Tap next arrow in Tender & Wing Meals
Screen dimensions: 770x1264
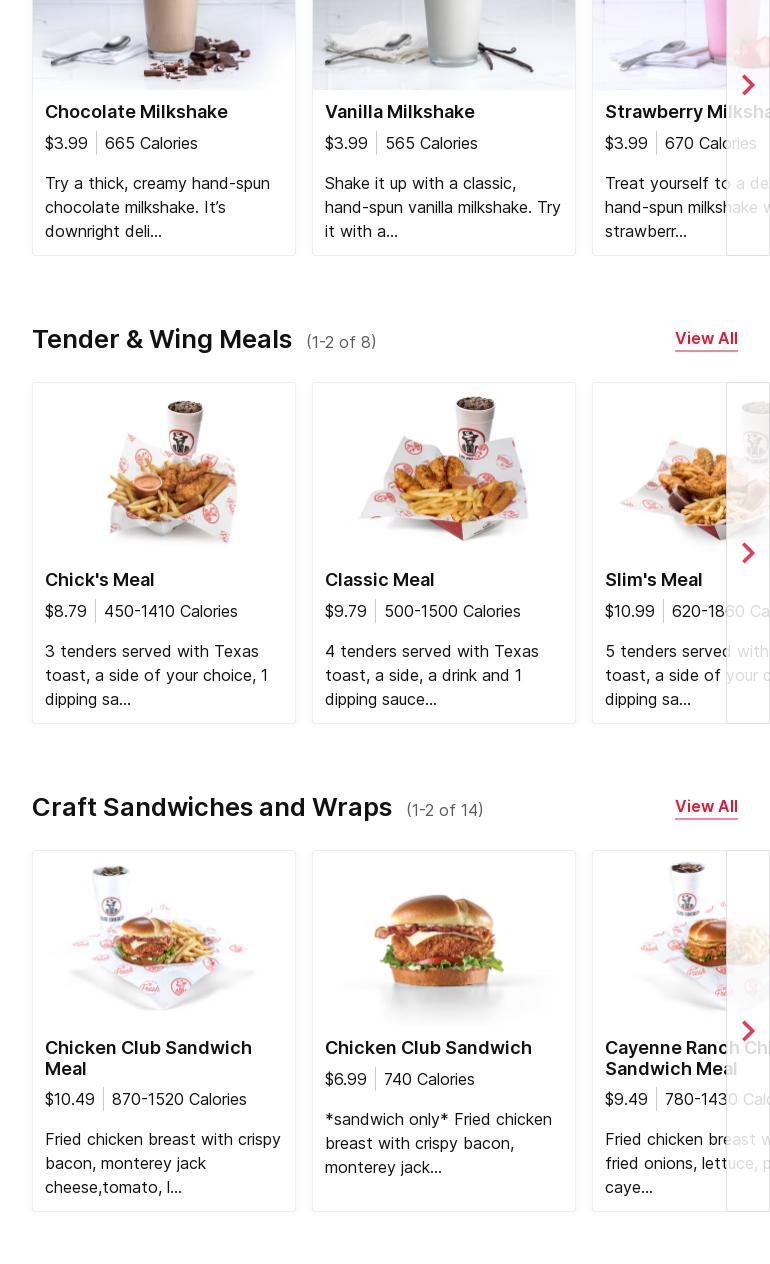click(x=748, y=553)
